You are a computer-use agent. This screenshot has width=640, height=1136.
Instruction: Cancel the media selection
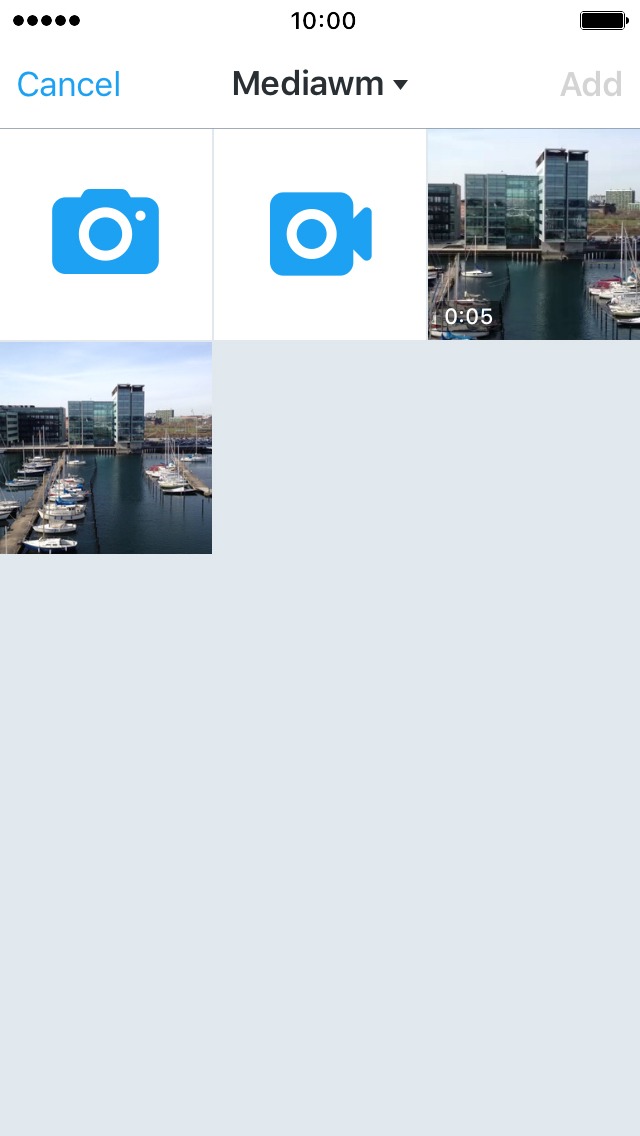[68, 85]
